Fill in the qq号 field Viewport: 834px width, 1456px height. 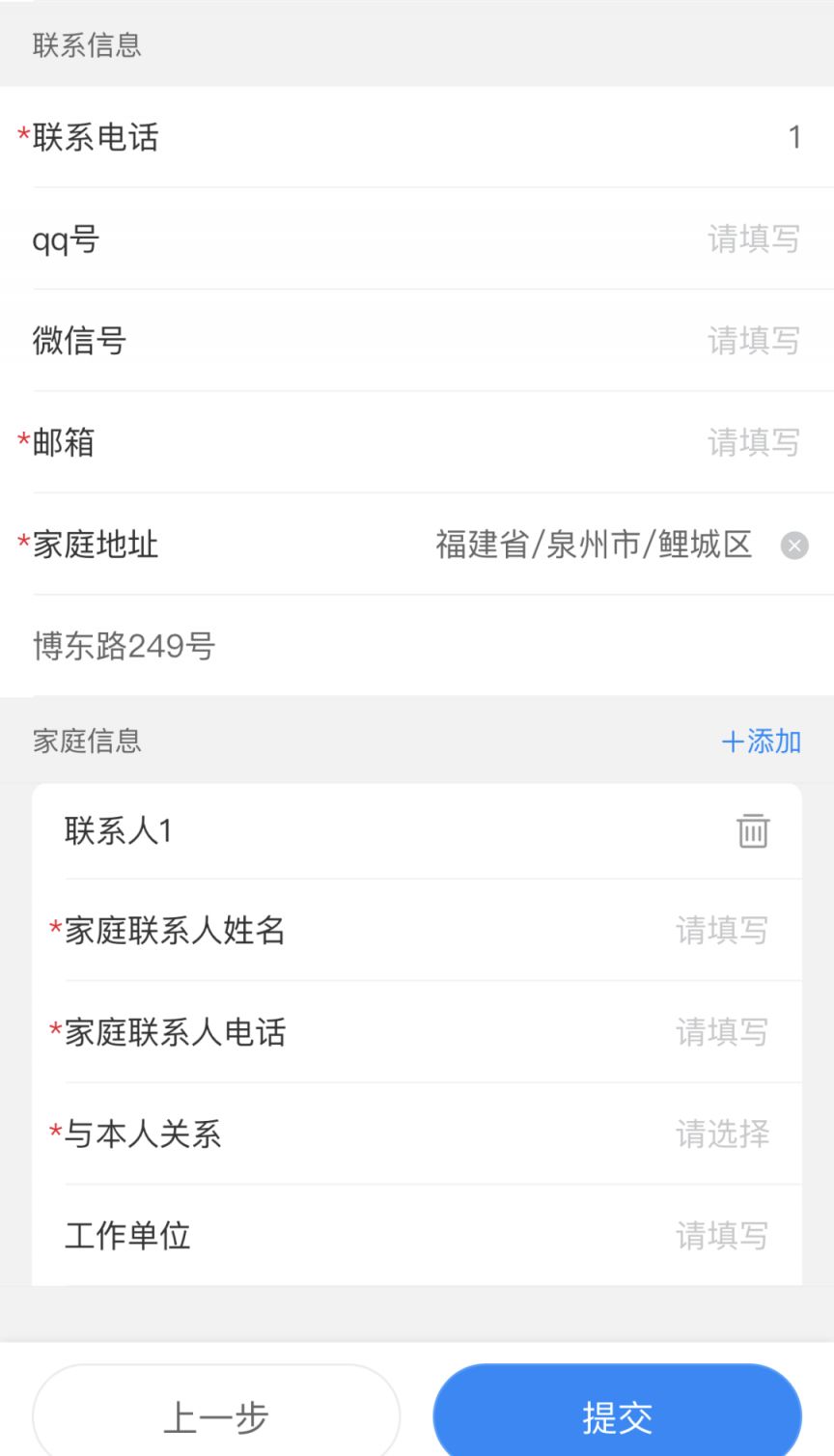(x=417, y=238)
